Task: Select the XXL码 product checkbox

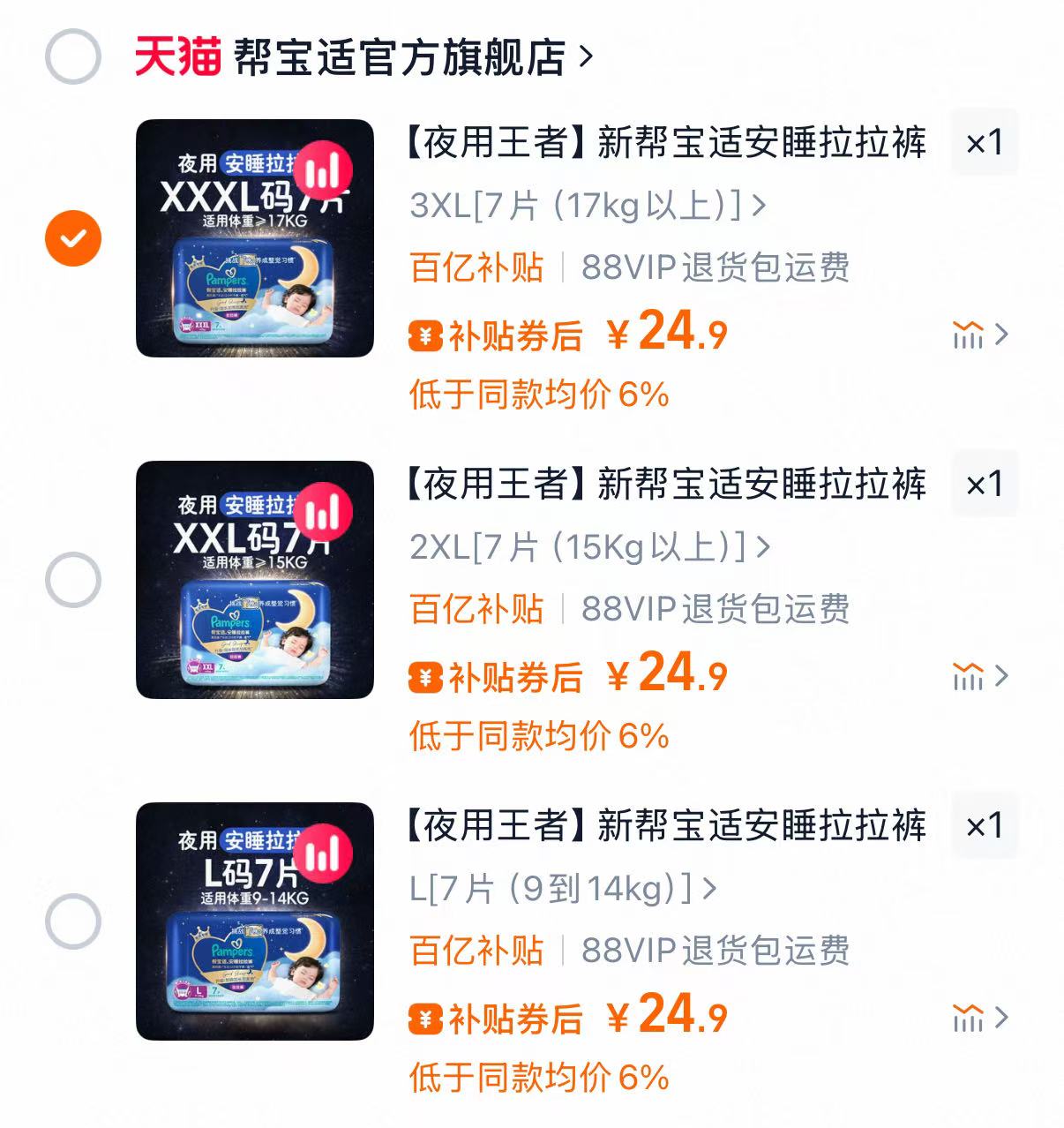Action: tap(74, 578)
